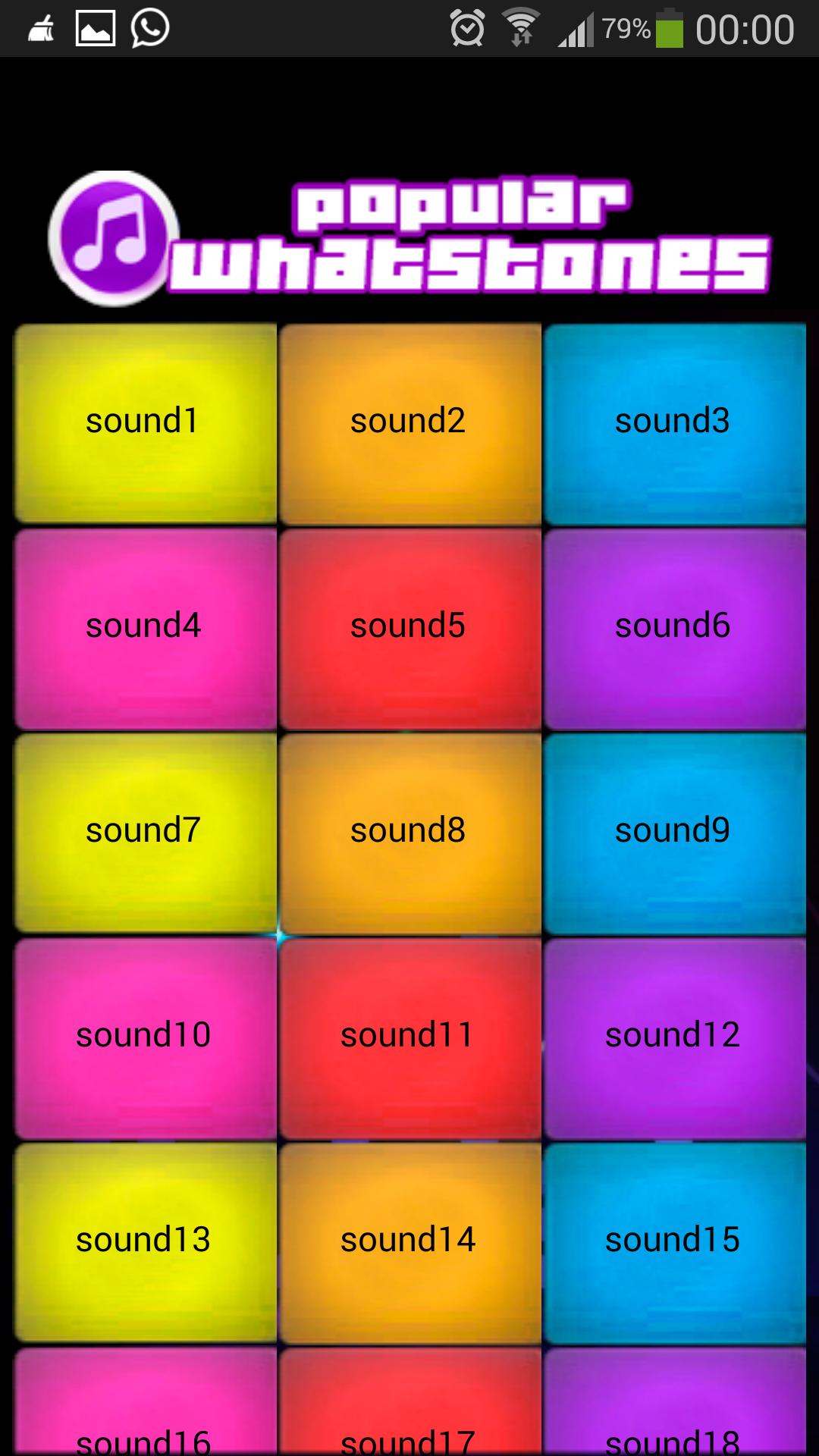
Task: Trigger the pink sound4 button
Action: coord(145,627)
